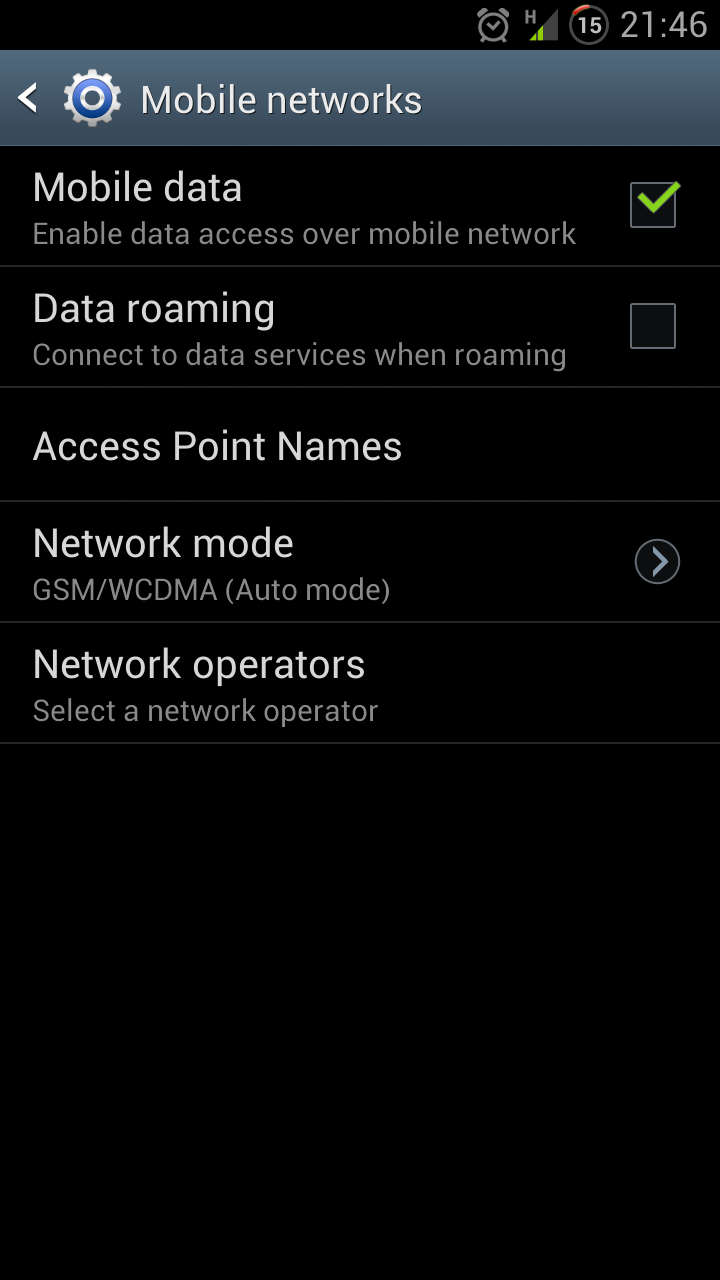Open Network mode settings

click(x=360, y=563)
